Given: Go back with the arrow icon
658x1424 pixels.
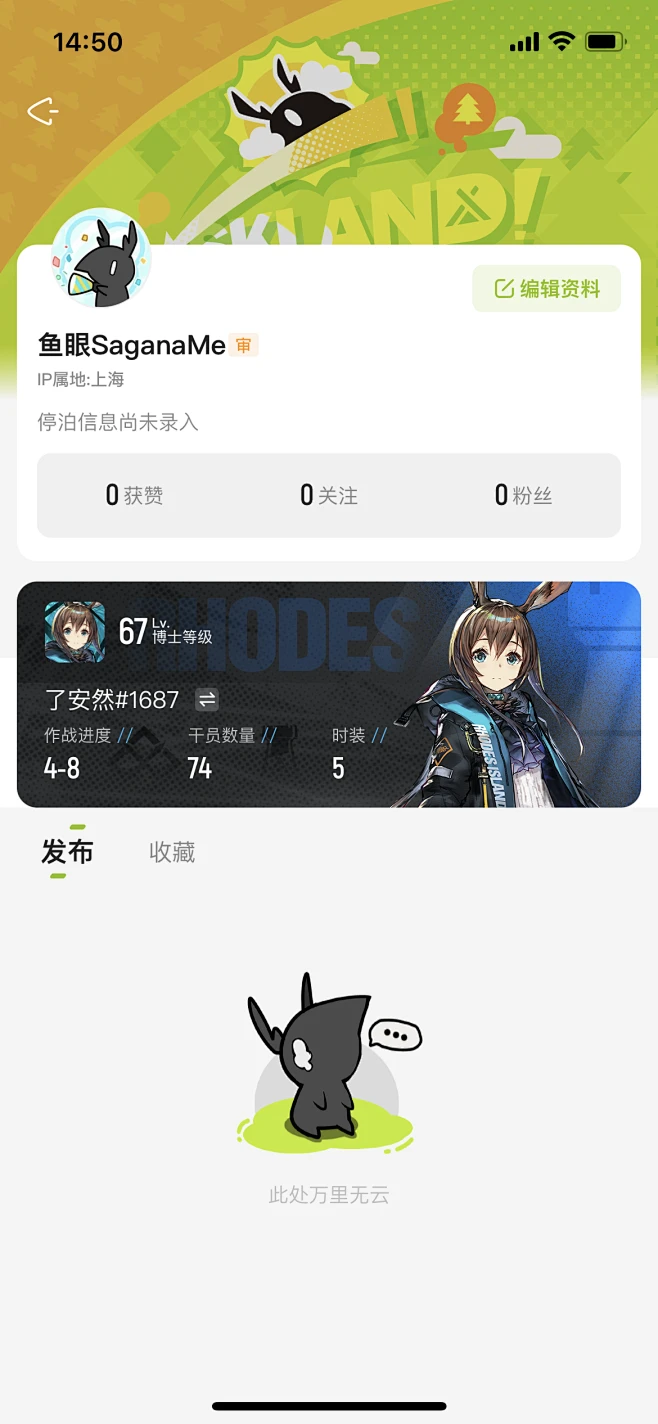Looking at the screenshot, I should [43, 111].
